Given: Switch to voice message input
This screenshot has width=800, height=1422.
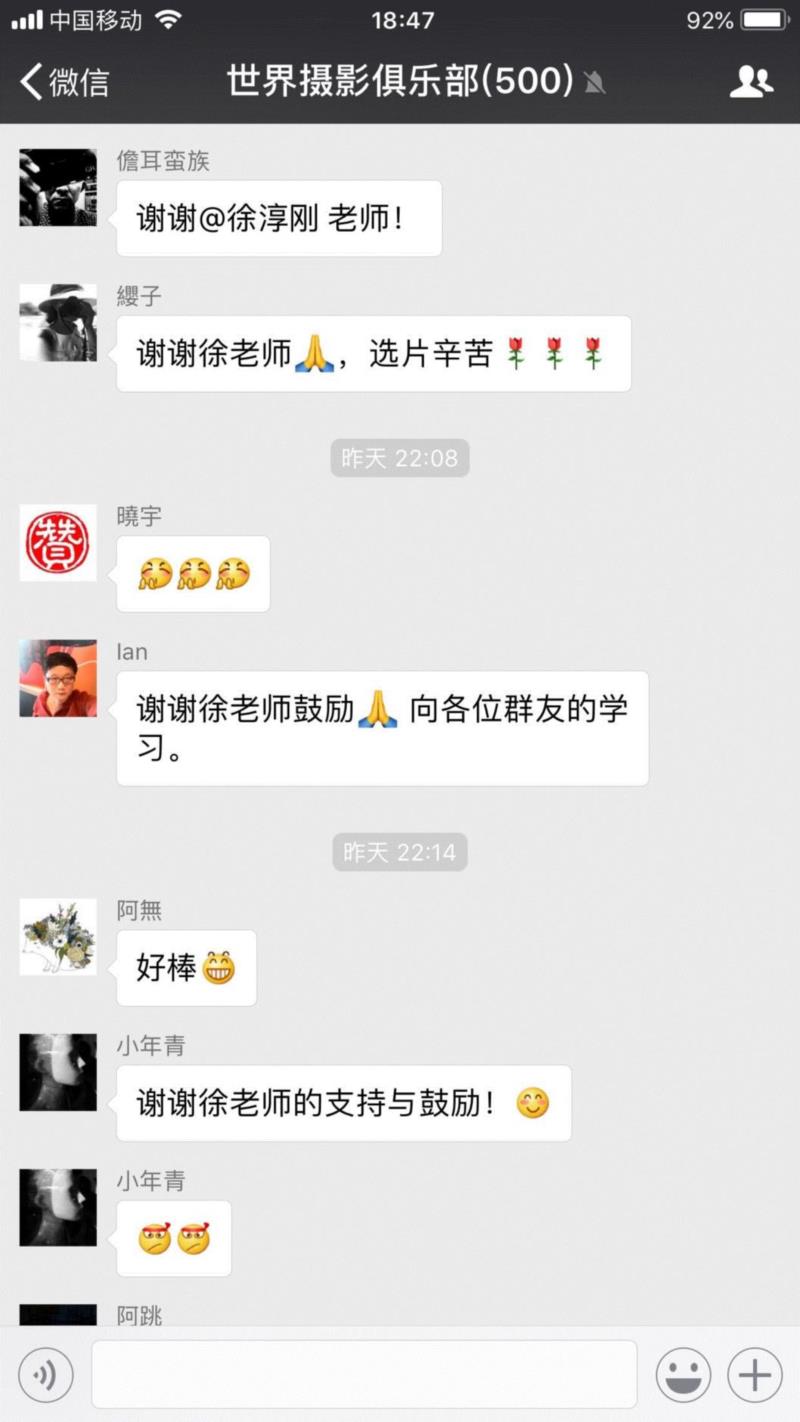Looking at the screenshot, I should [46, 1375].
